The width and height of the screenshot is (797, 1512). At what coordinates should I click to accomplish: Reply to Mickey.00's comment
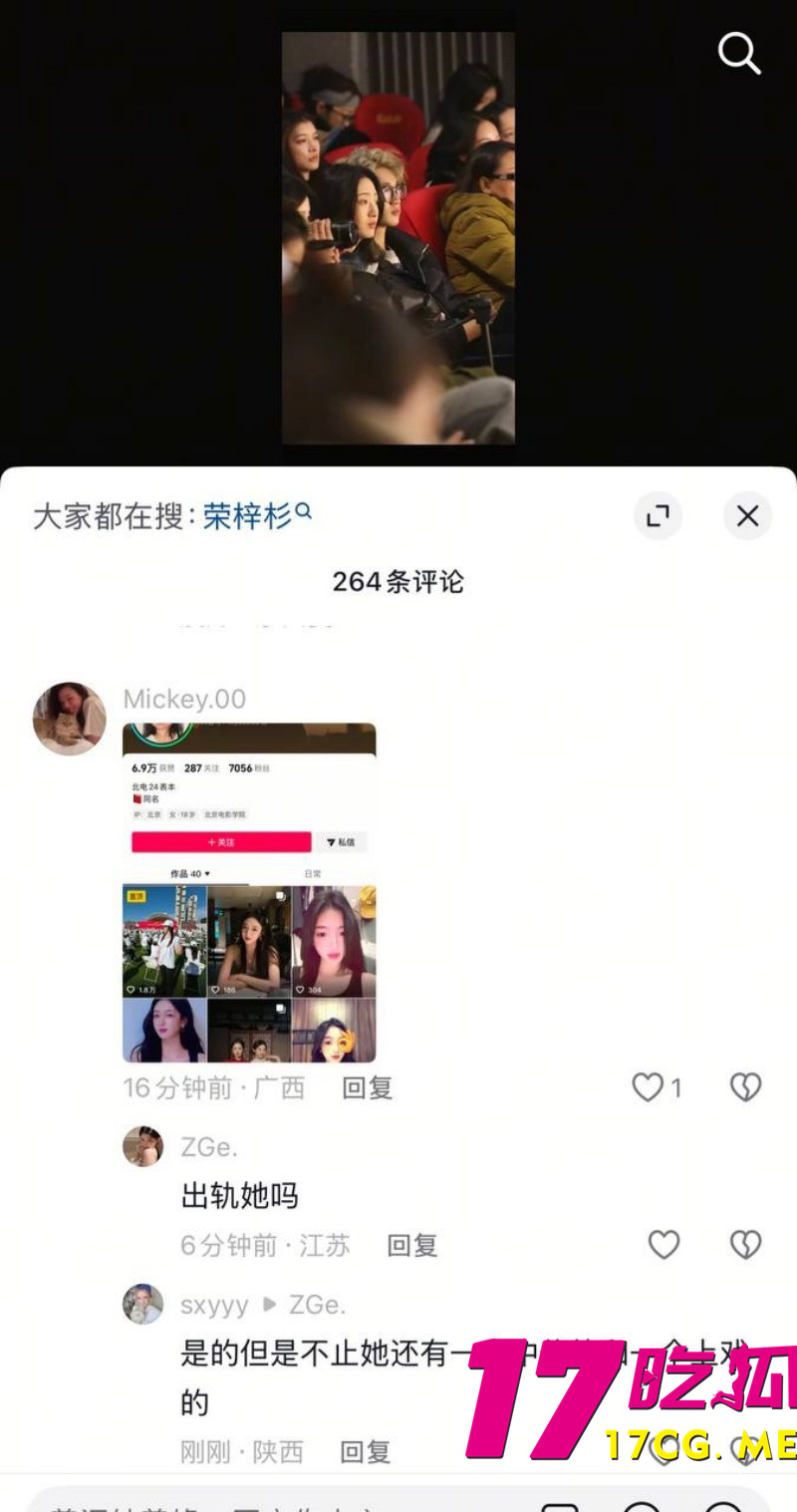367,1087
